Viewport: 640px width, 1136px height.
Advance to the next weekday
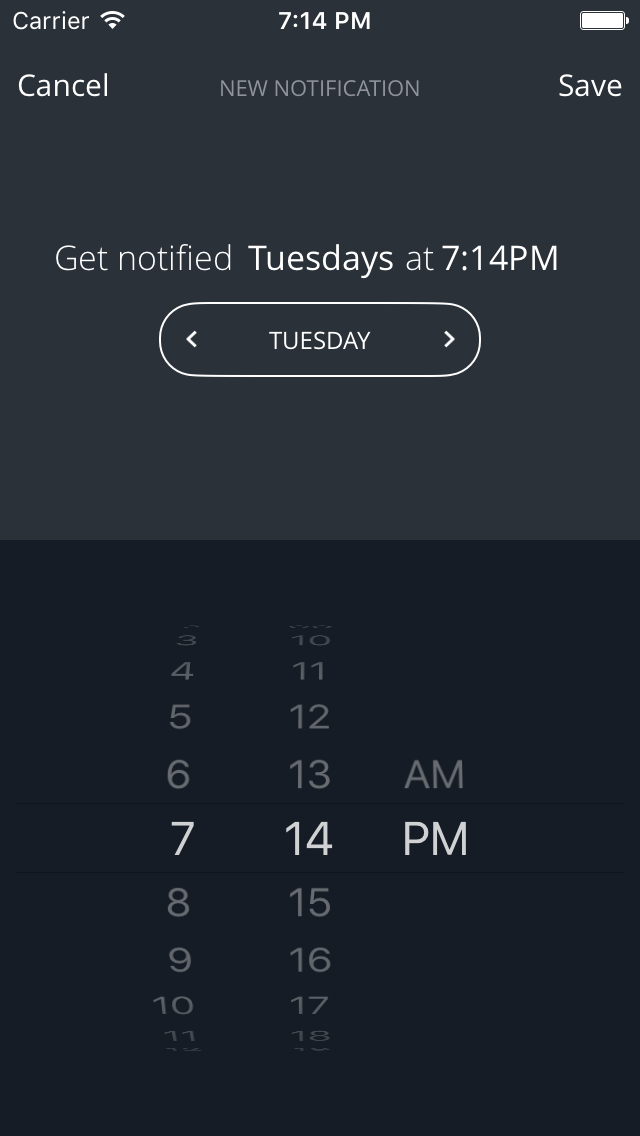[449, 340]
